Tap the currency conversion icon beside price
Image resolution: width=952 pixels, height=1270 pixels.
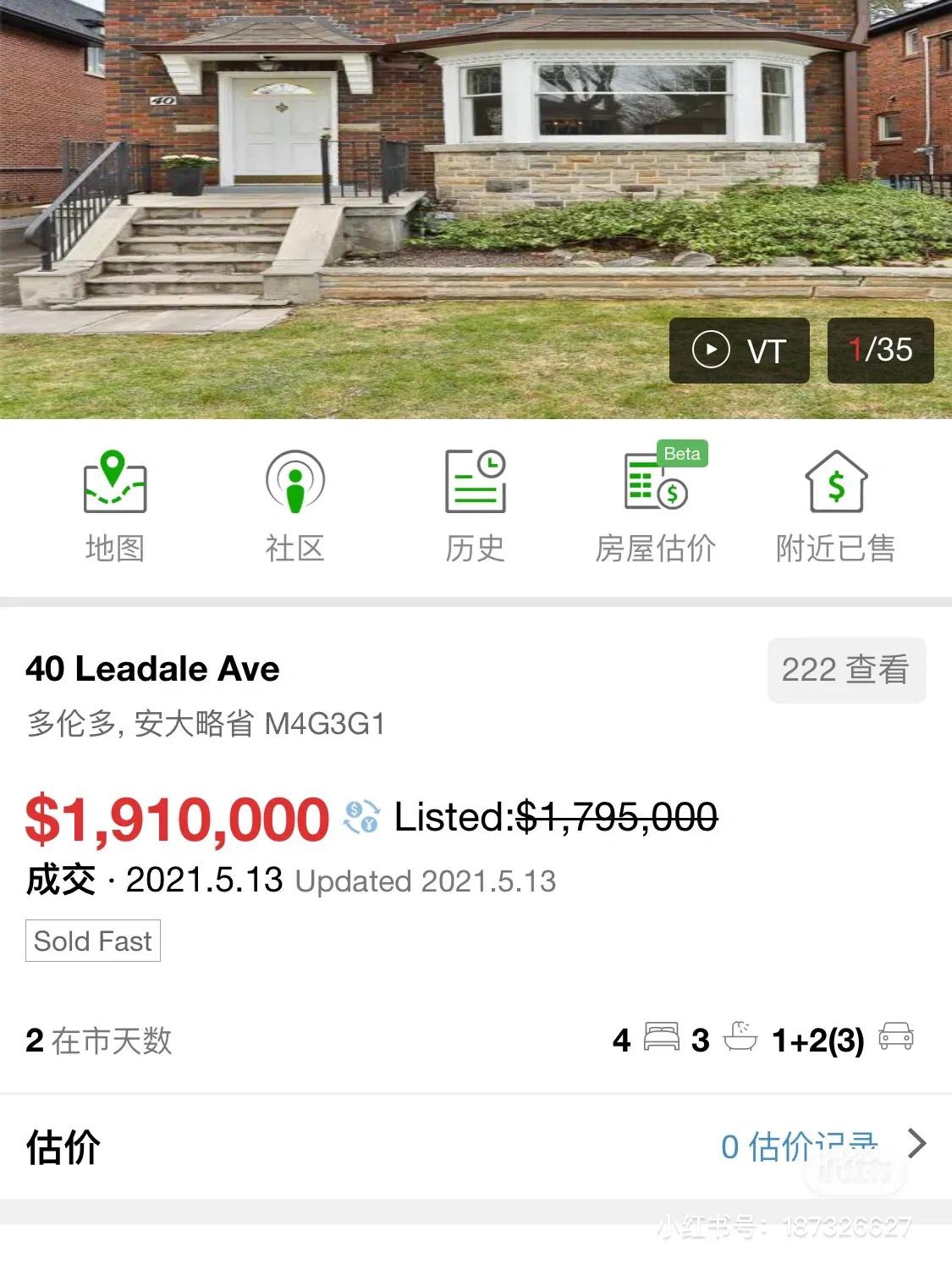tap(361, 817)
